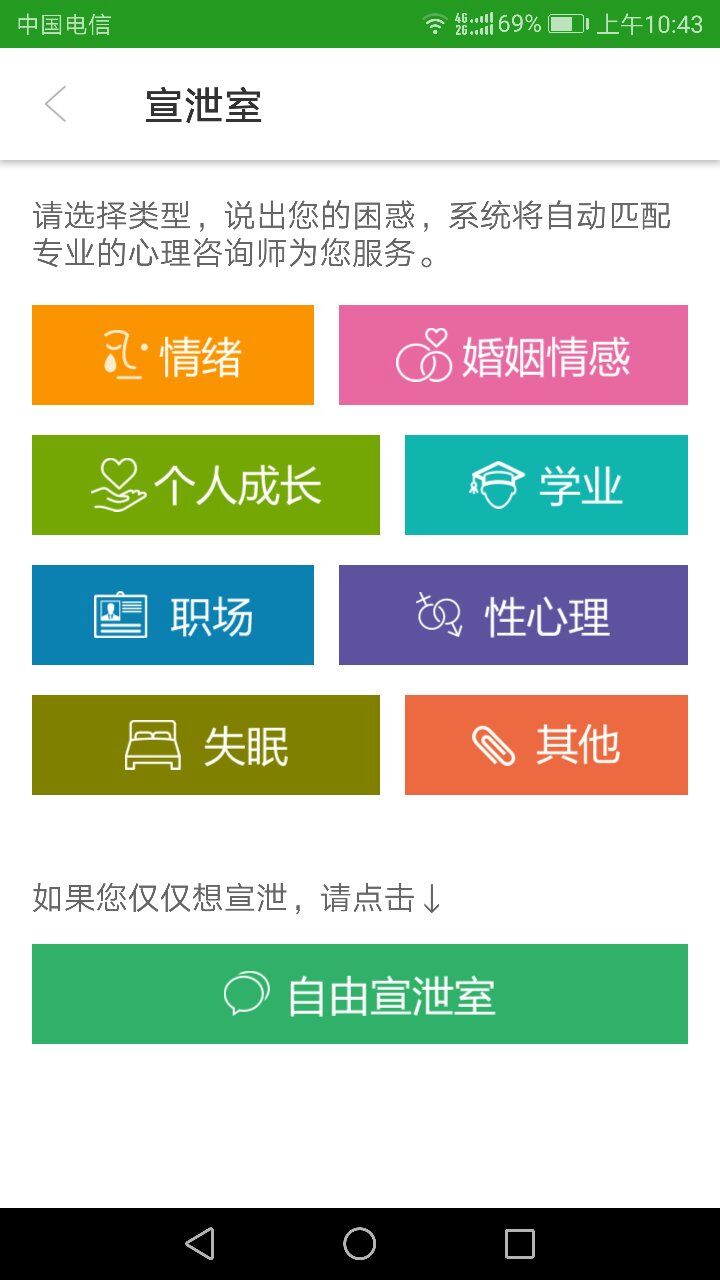Enter the 自由宣泄室
The width and height of the screenshot is (720, 1280).
360,994
